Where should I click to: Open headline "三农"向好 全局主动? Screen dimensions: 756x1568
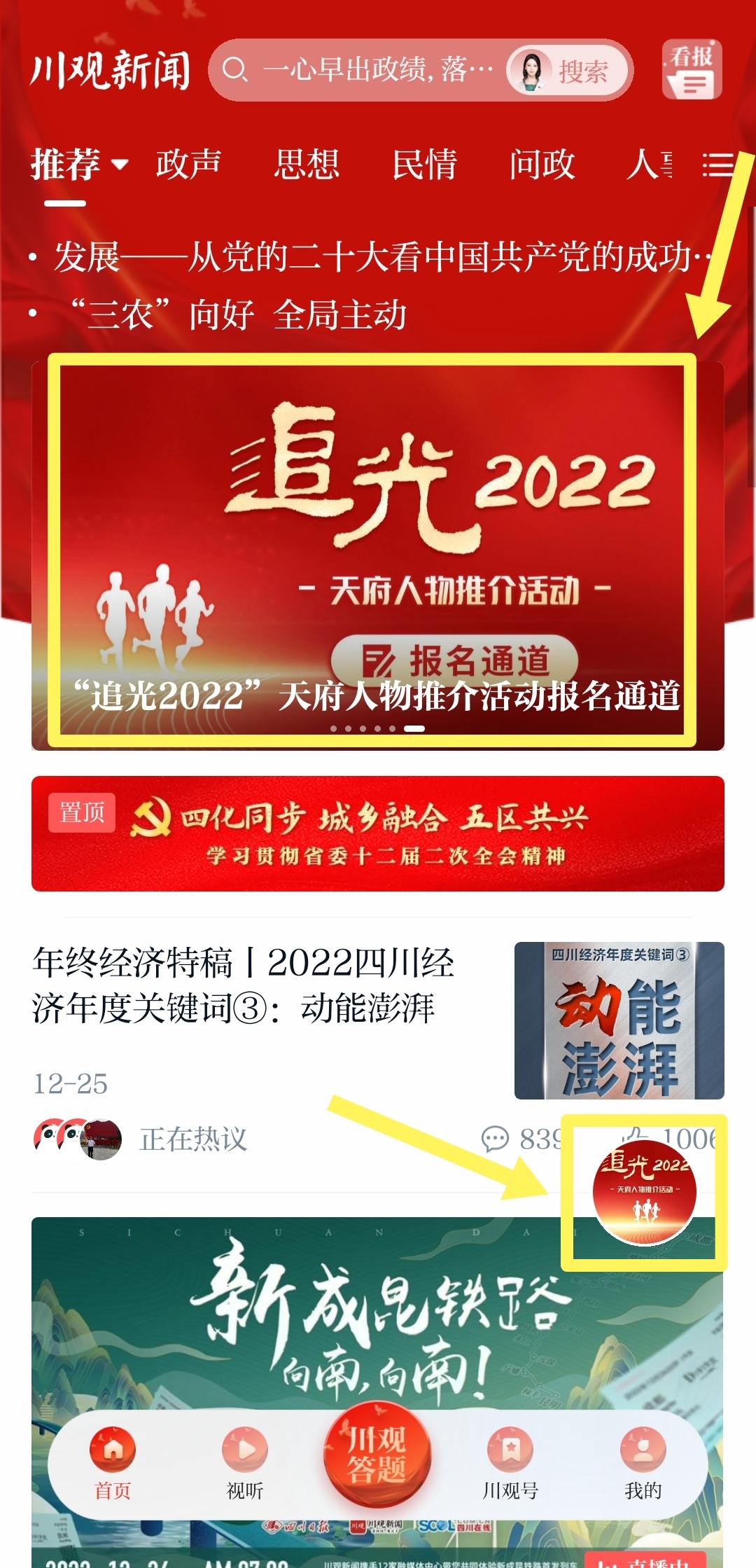pyautogui.click(x=238, y=314)
